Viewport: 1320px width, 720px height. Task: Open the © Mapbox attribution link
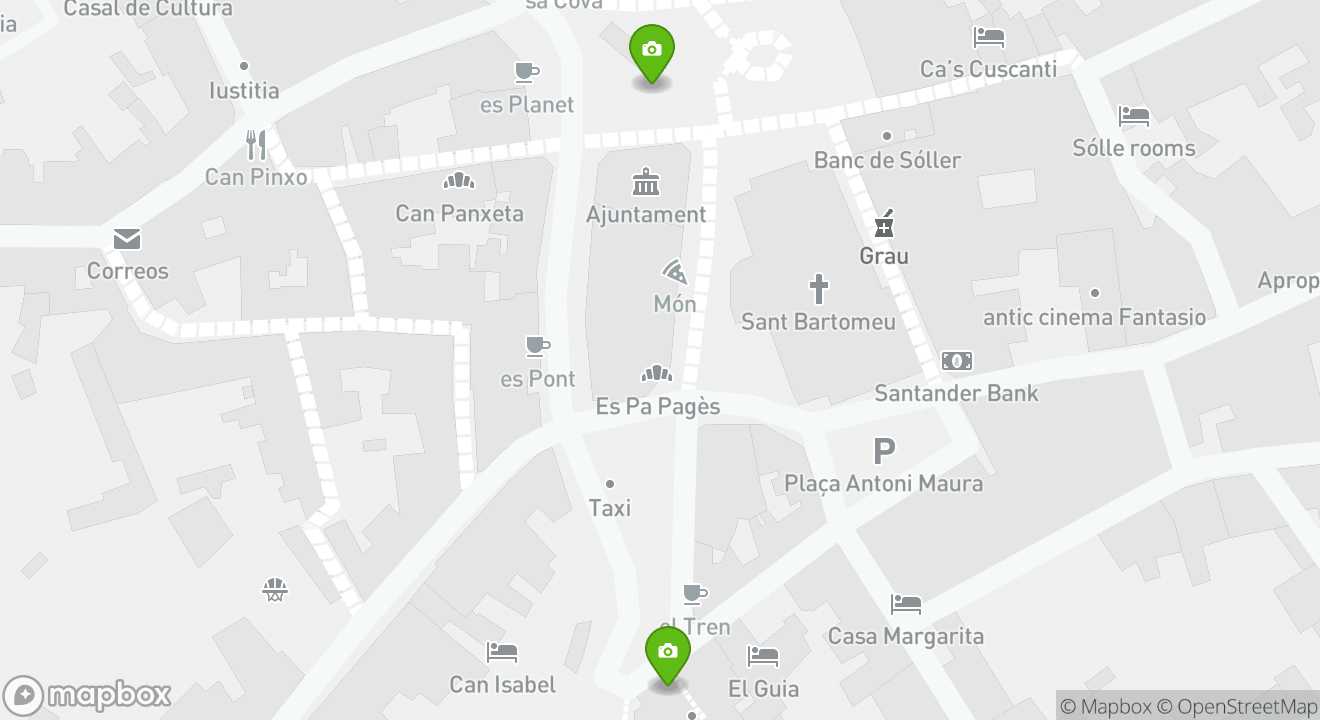1105,706
